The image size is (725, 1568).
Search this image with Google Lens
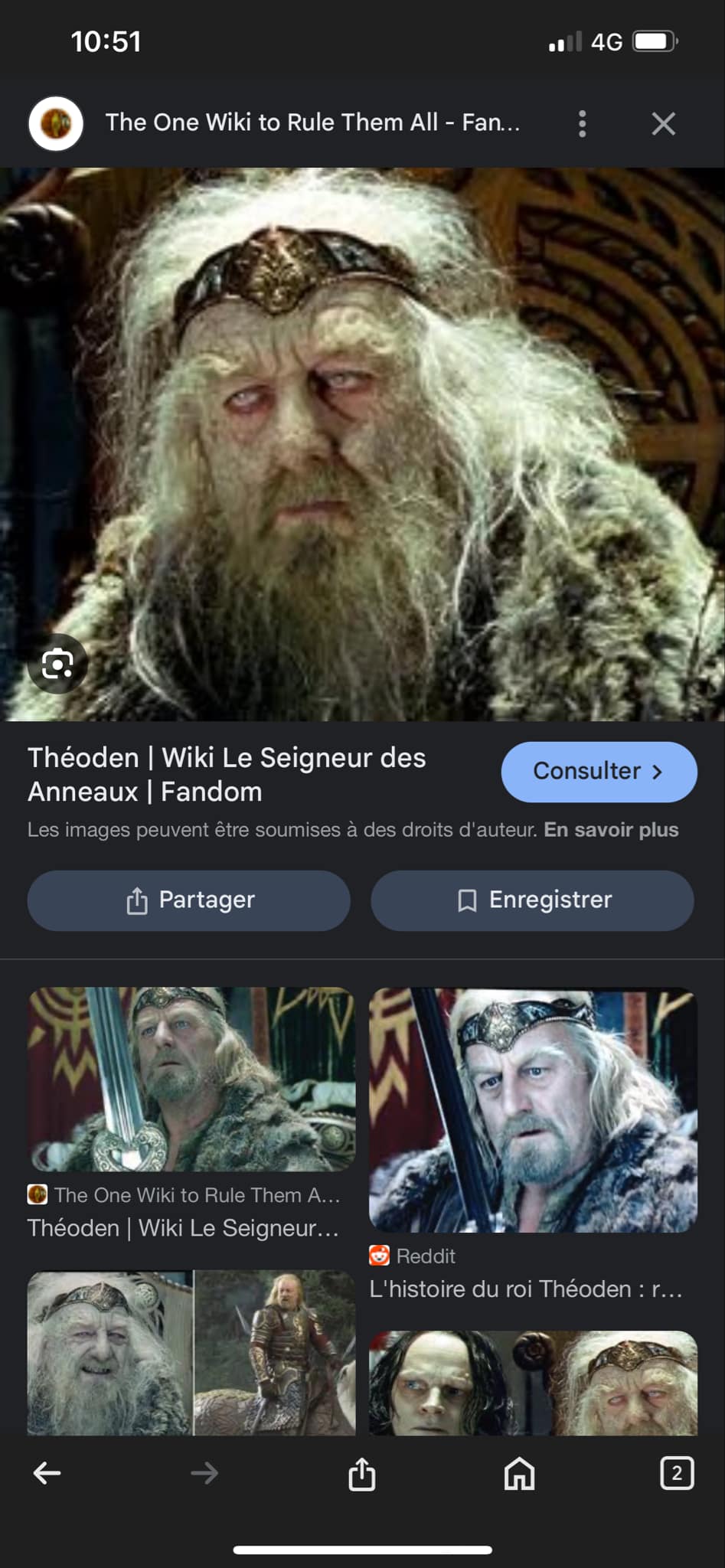click(57, 663)
